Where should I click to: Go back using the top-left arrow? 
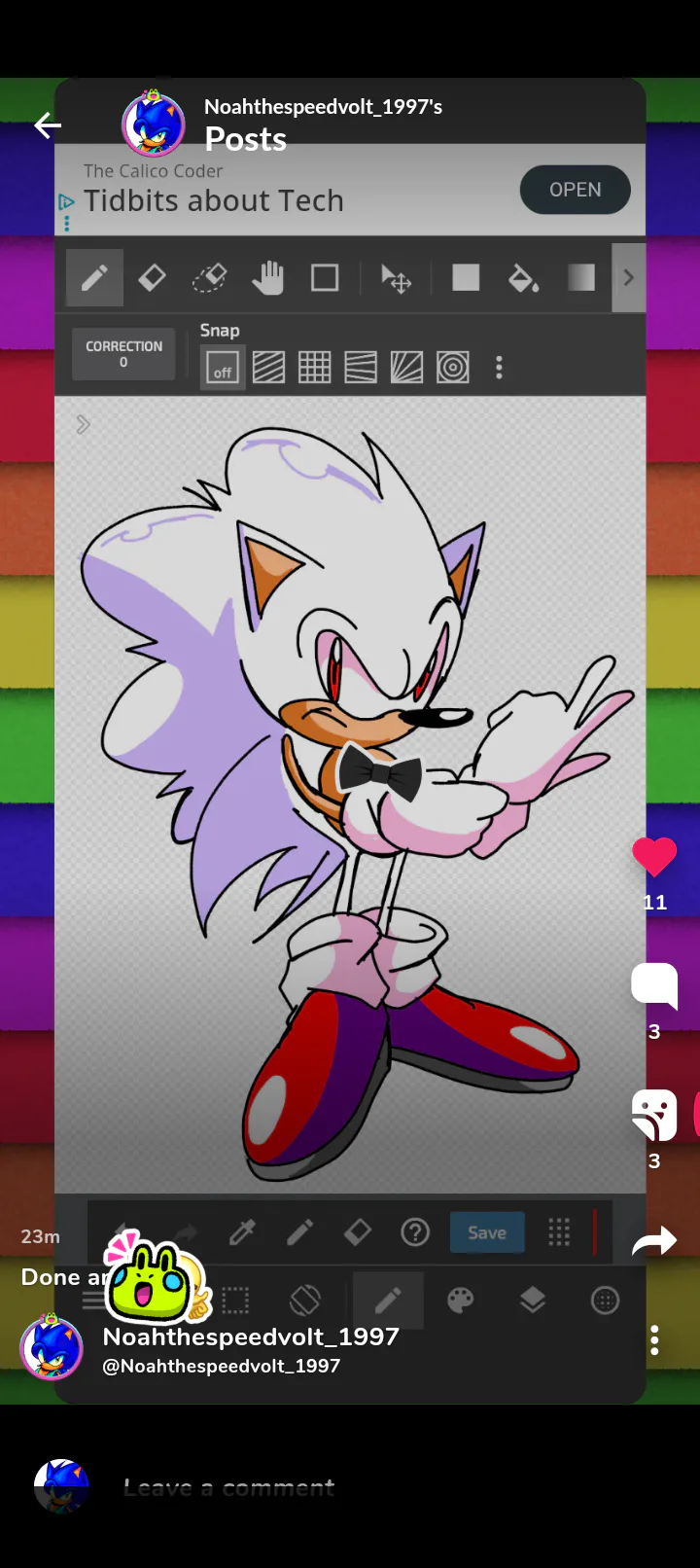(x=48, y=125)
